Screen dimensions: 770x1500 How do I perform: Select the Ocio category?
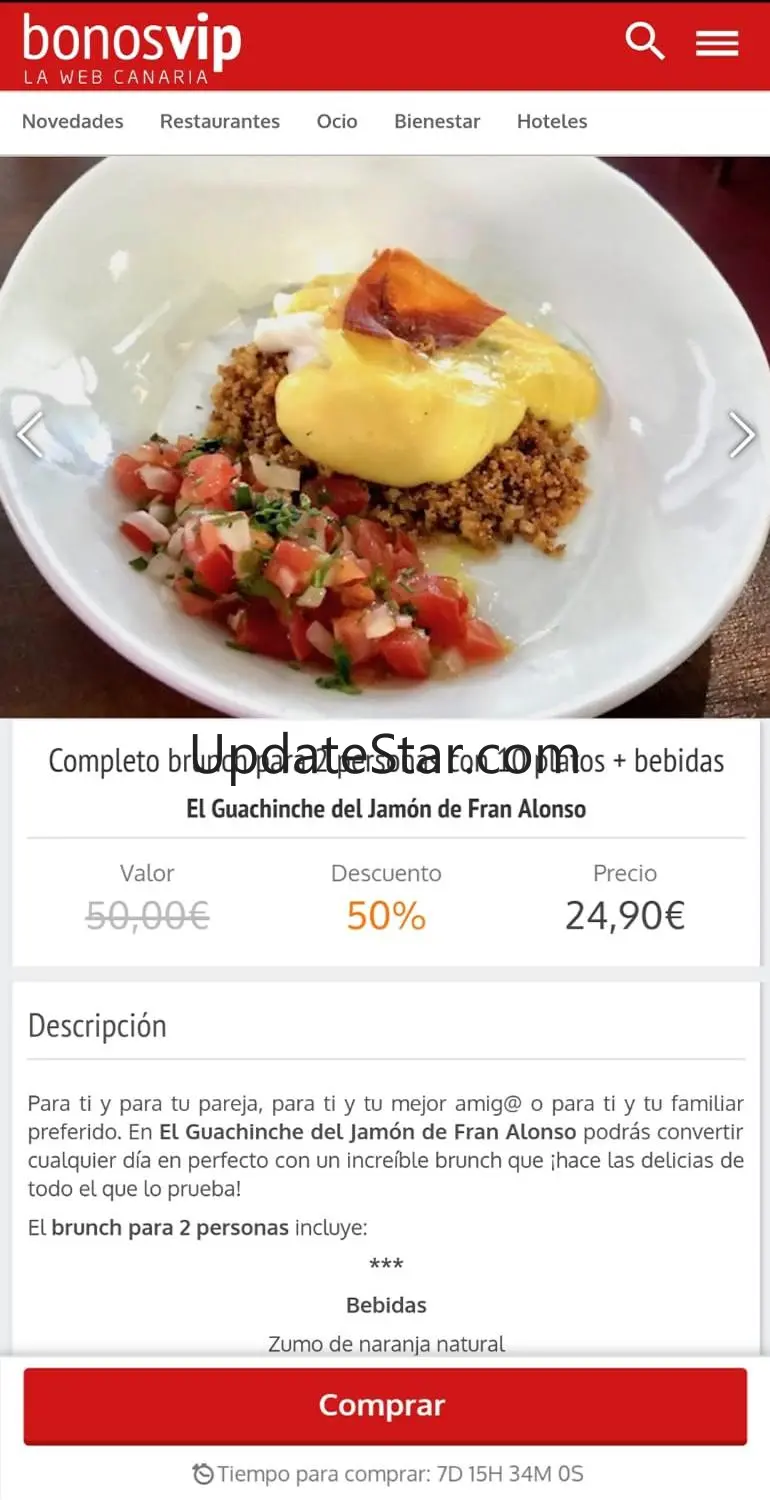337,121
